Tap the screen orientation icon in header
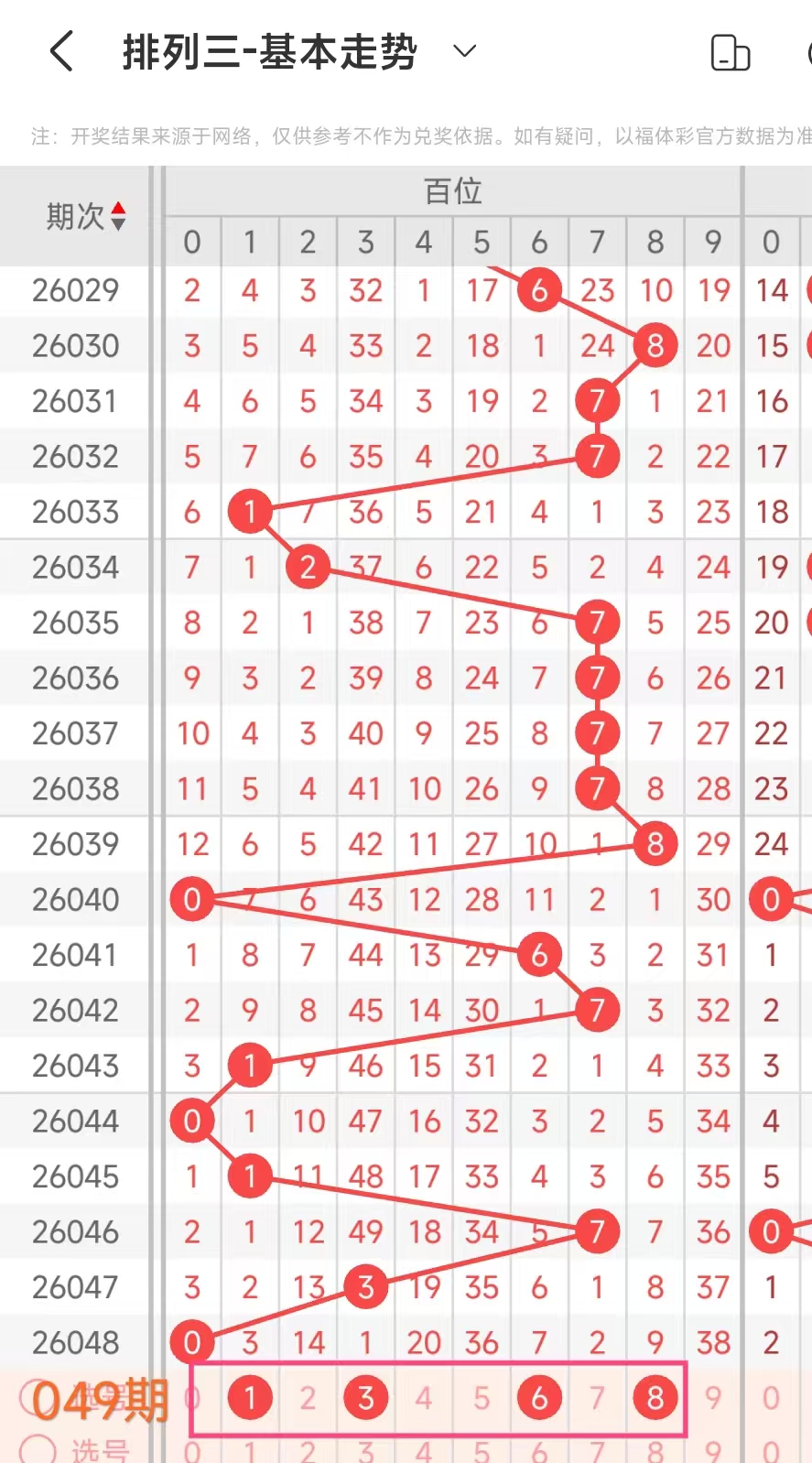812x1463 pixels. (x=730, y=52)
